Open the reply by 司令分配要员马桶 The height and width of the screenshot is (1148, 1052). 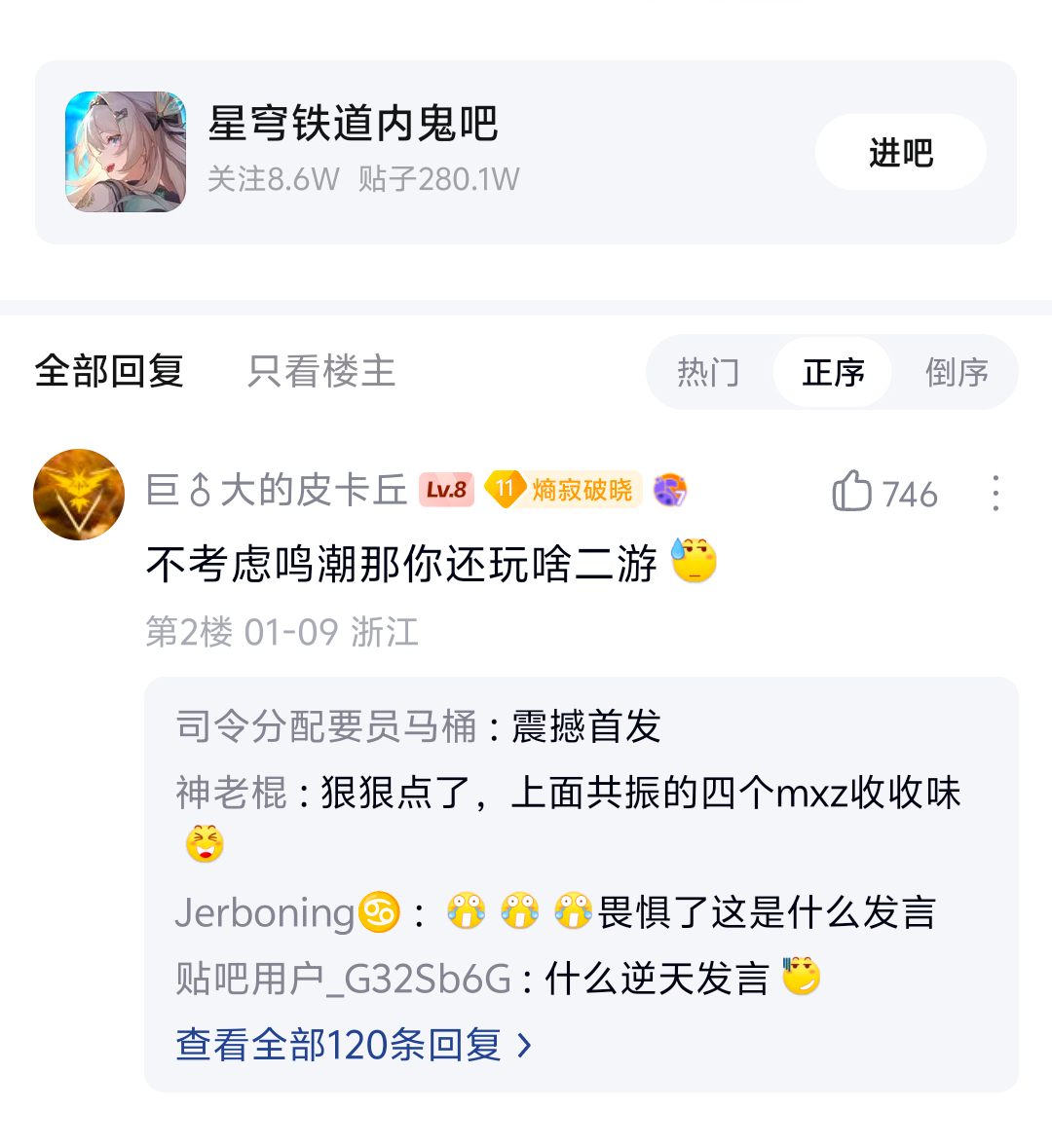[419, 726]
